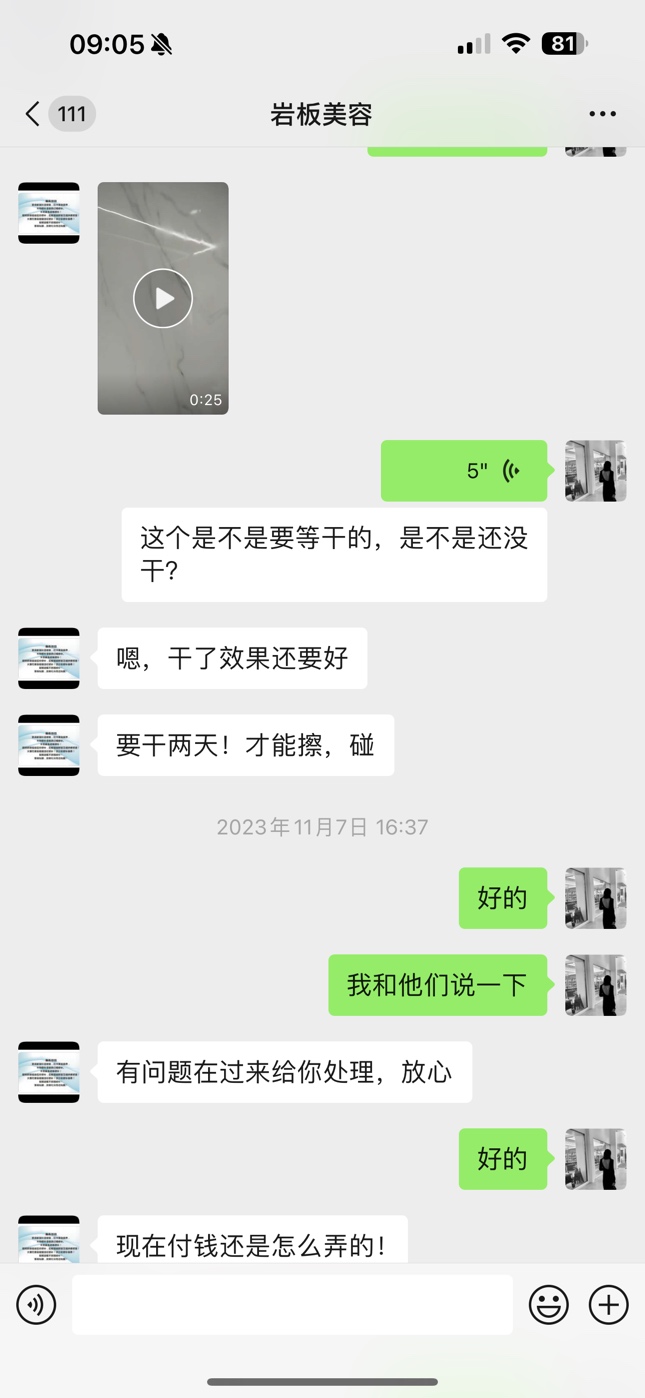Image resolution: width=645 pixels, height=1398 pixels.
Task: Open the emoji picker
Action: click(548, 1304)
